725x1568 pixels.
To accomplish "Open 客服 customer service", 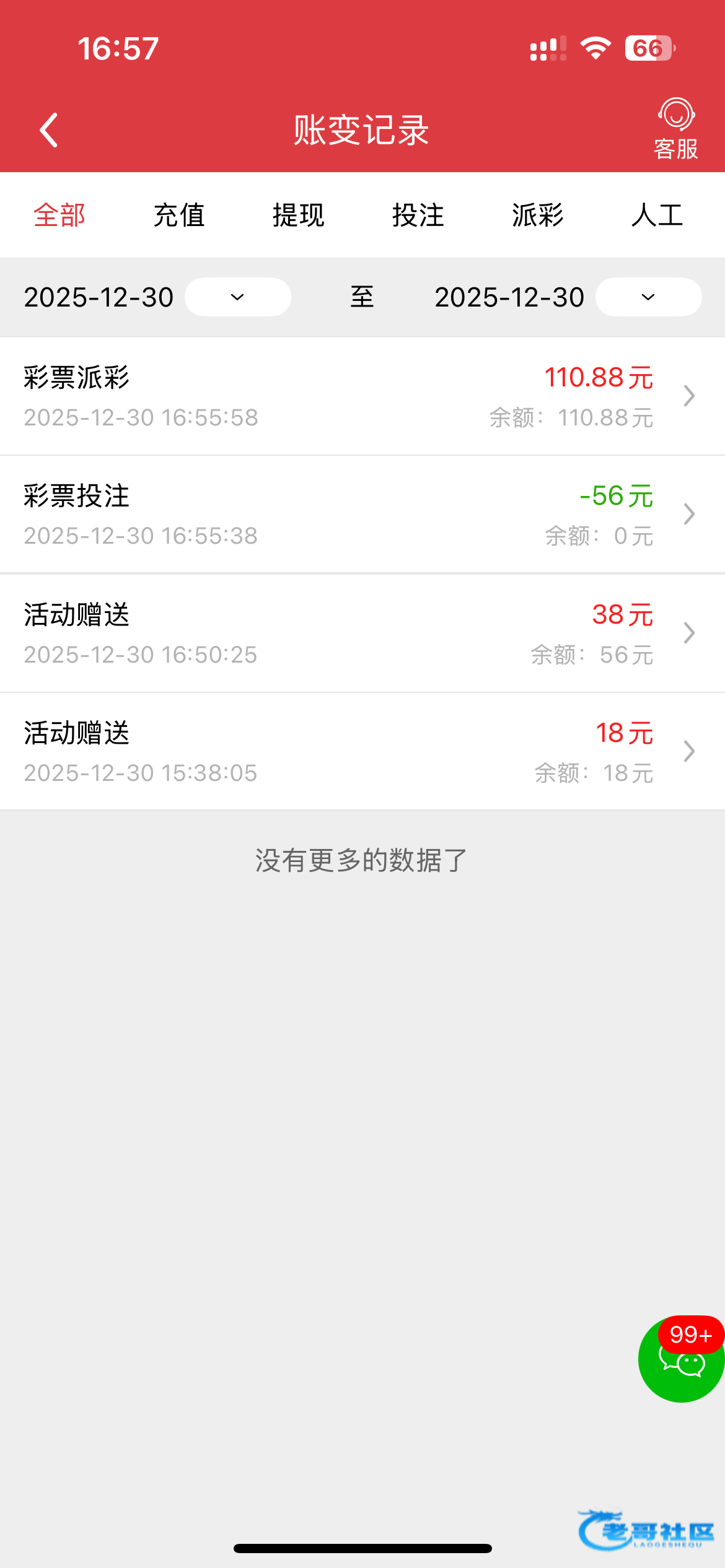I will coord(675,129).
